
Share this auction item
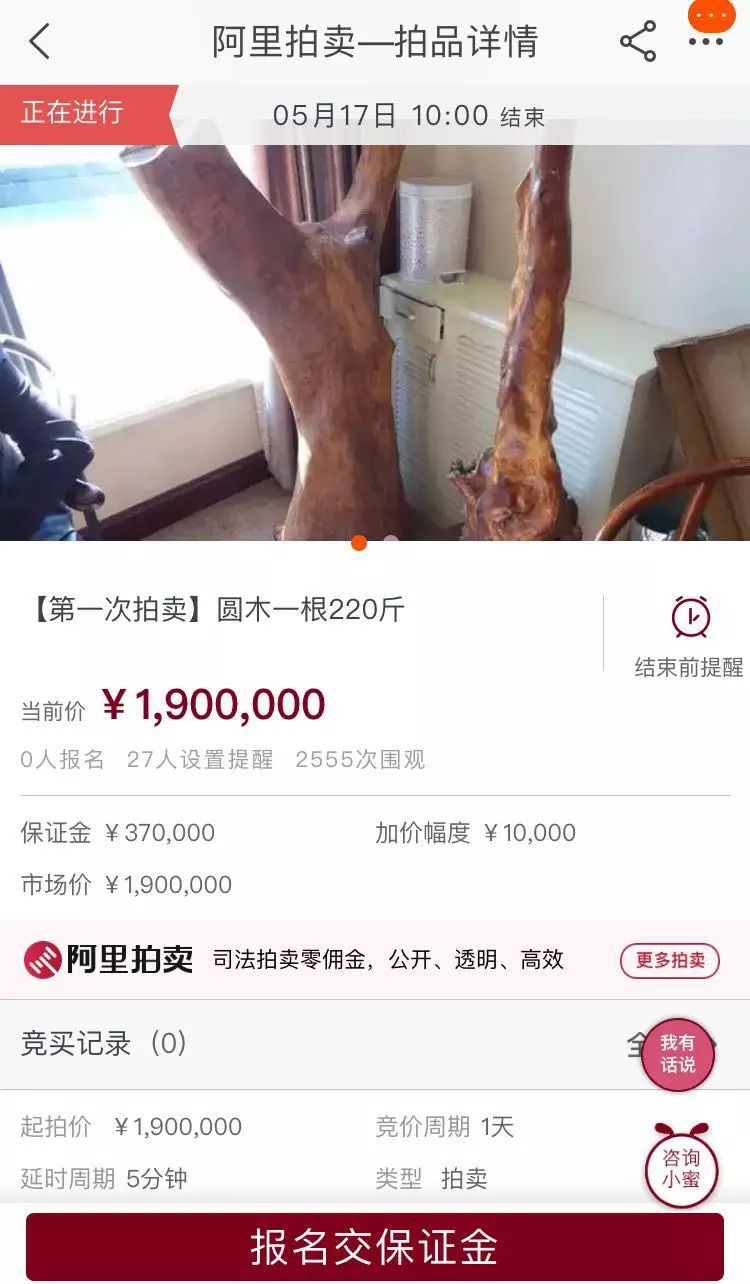point(638,42)
